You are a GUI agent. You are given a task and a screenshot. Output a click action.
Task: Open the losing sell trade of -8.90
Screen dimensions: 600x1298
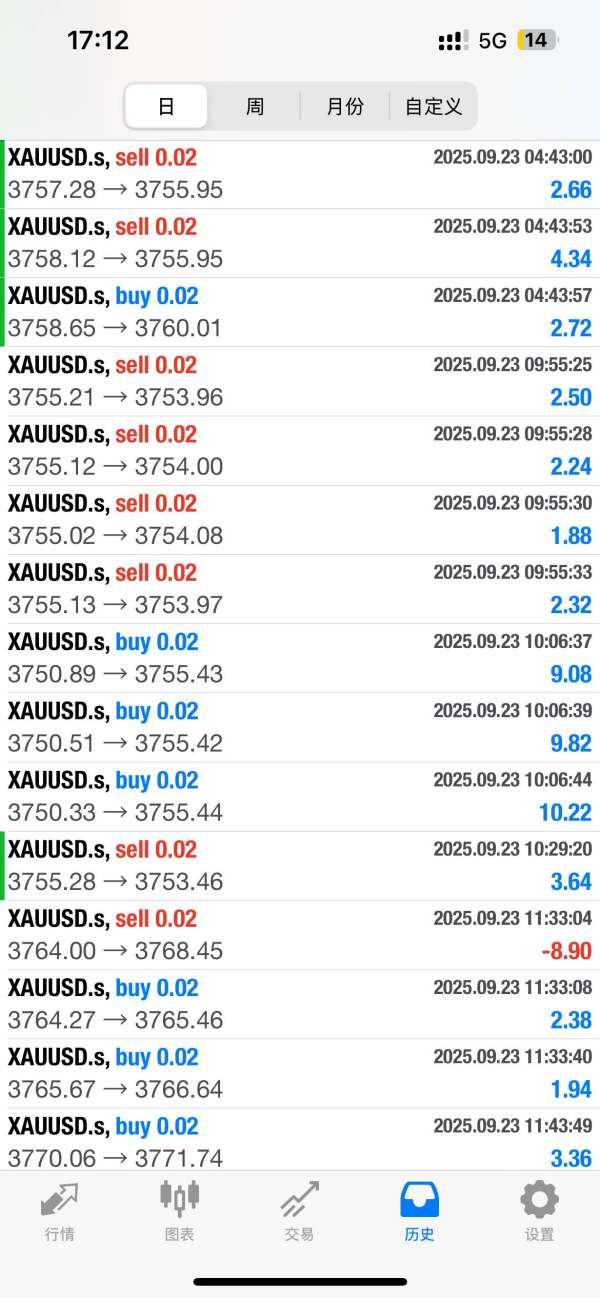pyautogui.click(x=300, y=935)
